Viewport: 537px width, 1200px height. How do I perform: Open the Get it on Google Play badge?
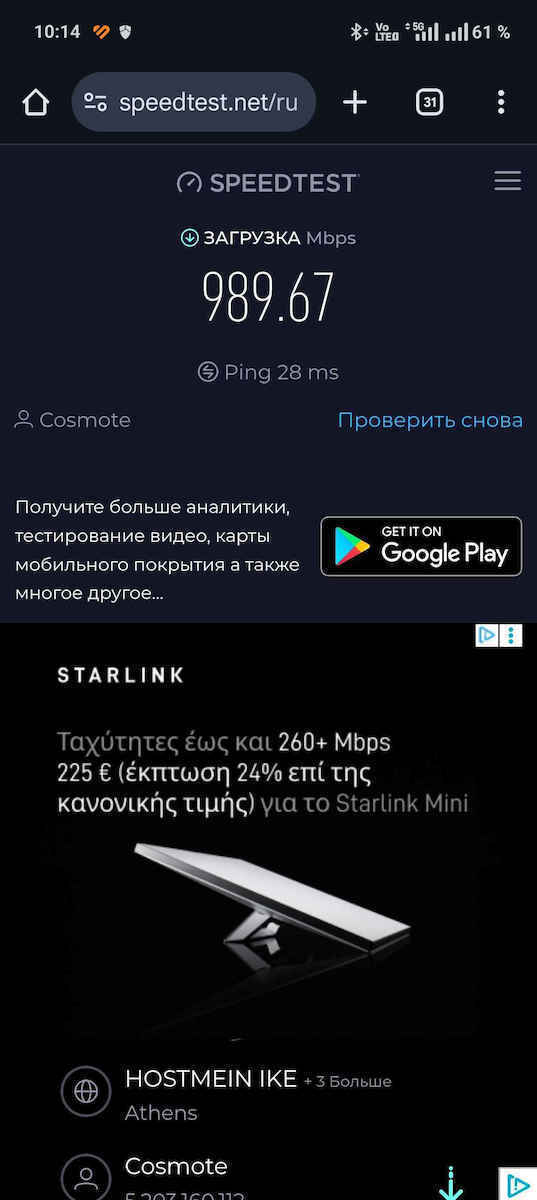tap(421, 546)
